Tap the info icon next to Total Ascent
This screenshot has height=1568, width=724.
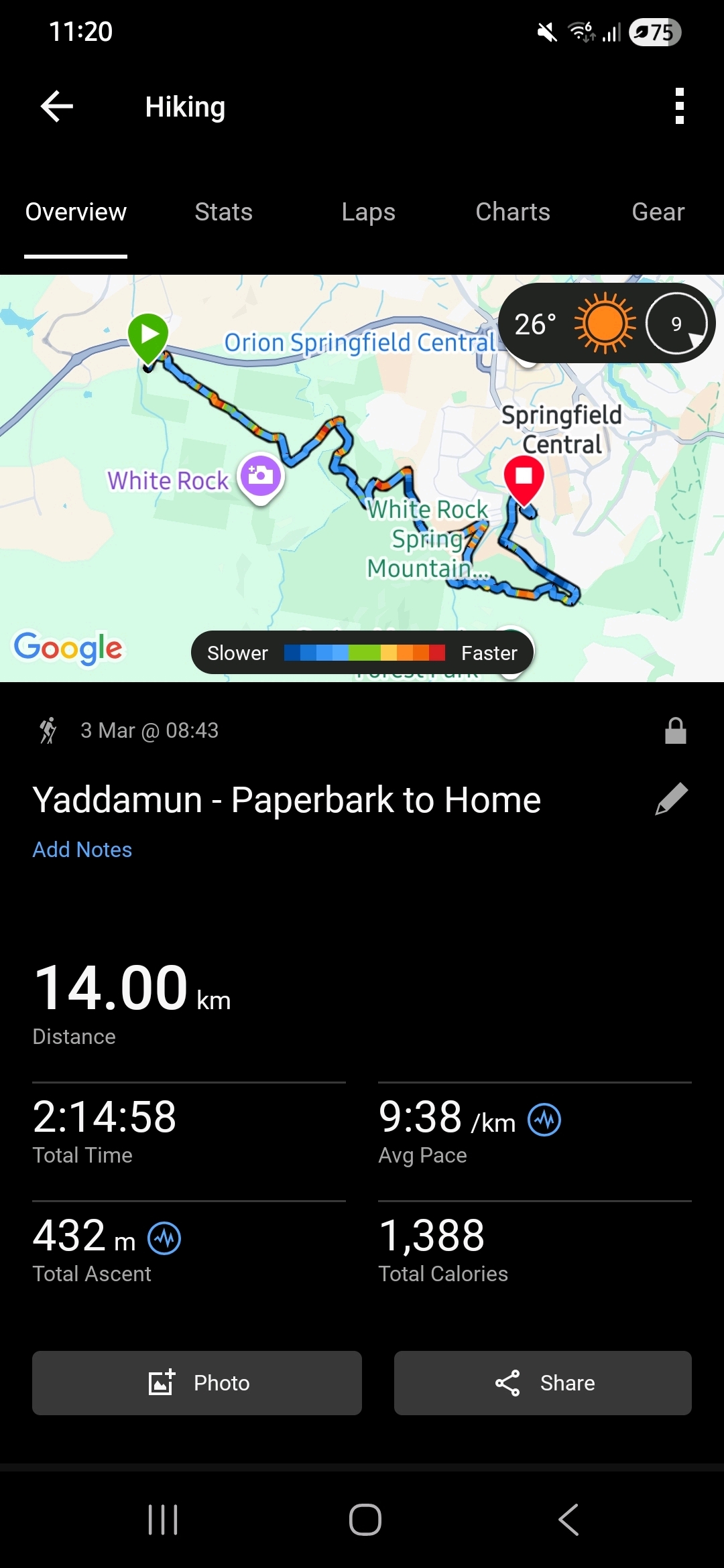[x=164, y=1238]
